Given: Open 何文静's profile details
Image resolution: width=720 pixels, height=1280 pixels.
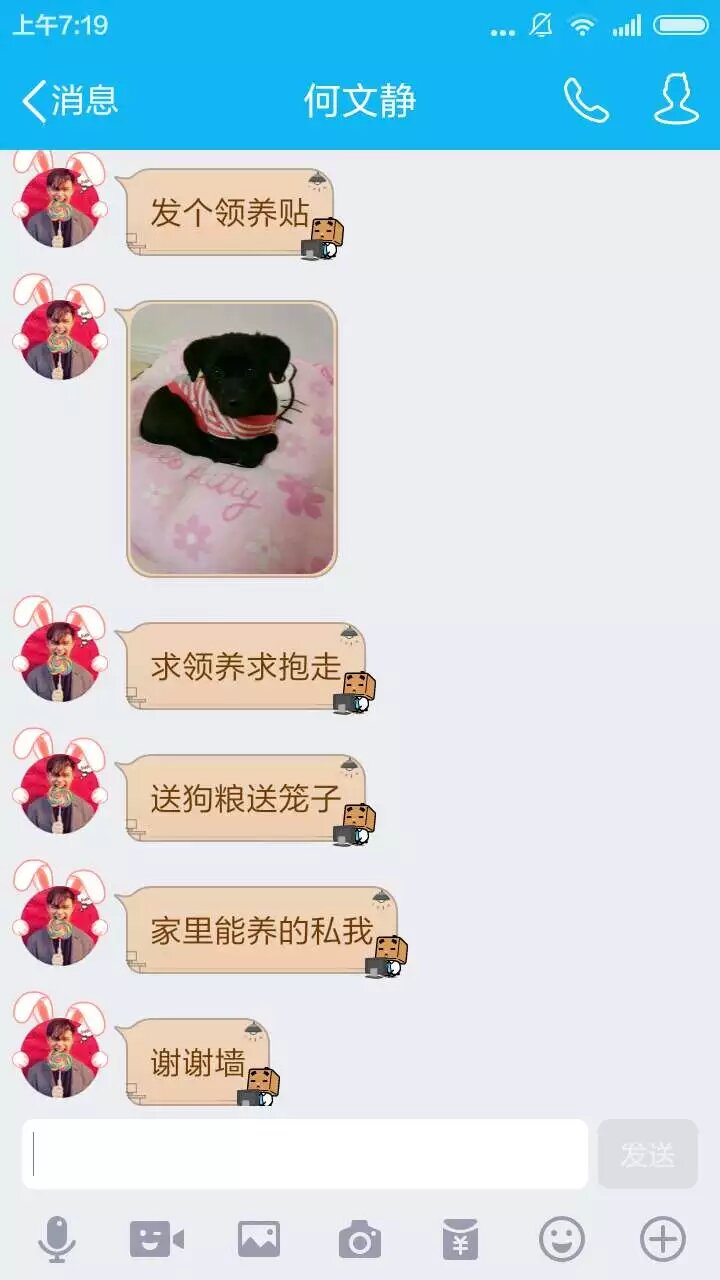Looking at the screenshot, I should point(676,100).
